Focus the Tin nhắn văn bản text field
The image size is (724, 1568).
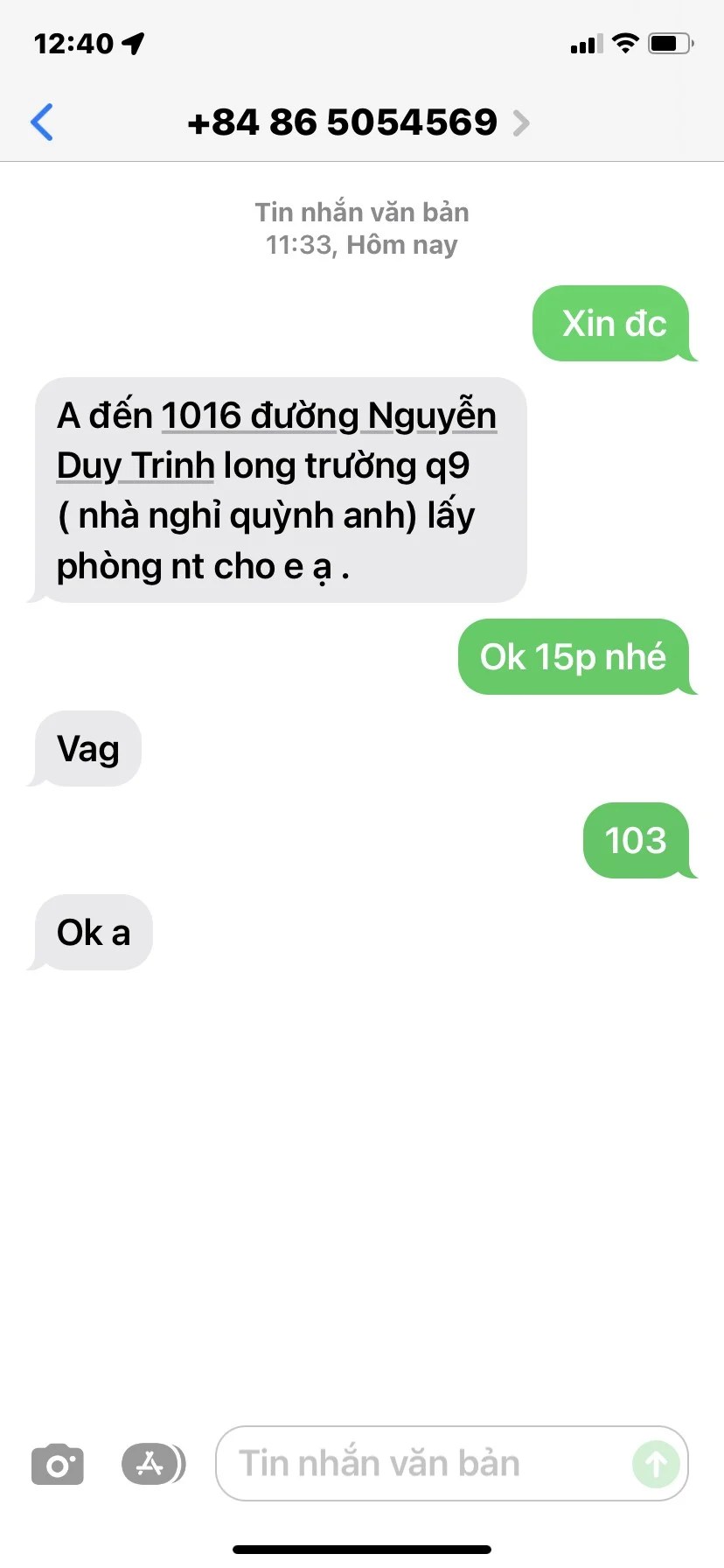click(x=420, y=1464)
